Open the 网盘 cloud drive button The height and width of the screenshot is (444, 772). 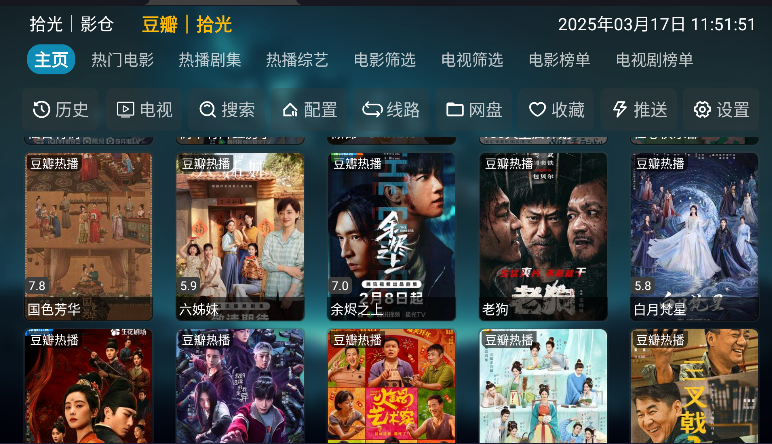pyautogui.click(x=474, y=110)
